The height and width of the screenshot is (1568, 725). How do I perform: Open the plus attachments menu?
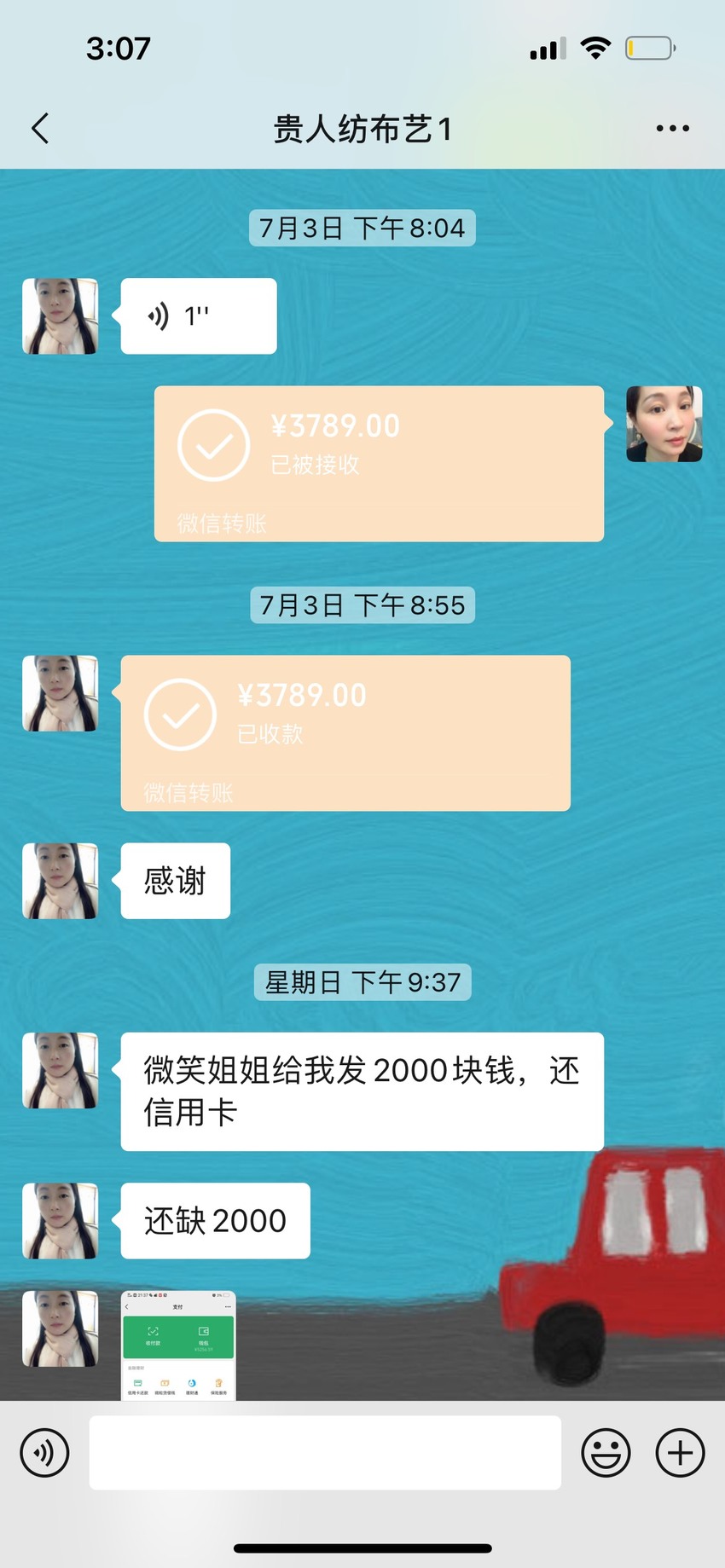pos(680,1453)
